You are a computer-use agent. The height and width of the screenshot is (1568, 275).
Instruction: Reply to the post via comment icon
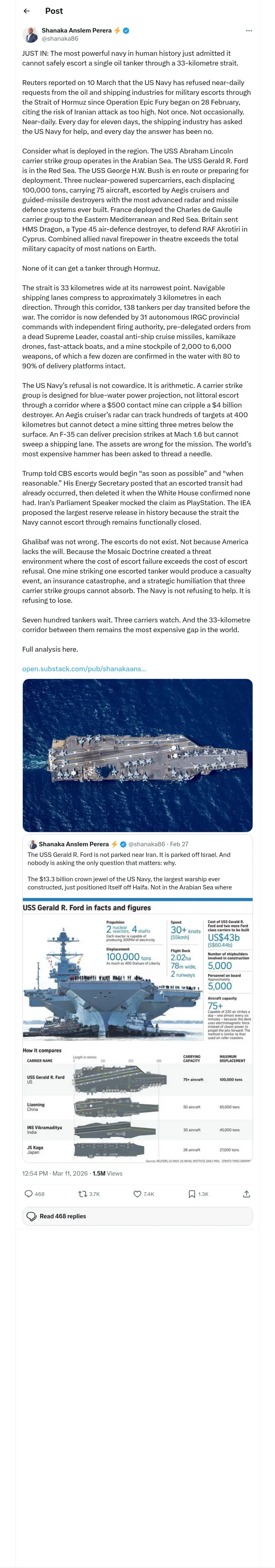click(34, 1194)
